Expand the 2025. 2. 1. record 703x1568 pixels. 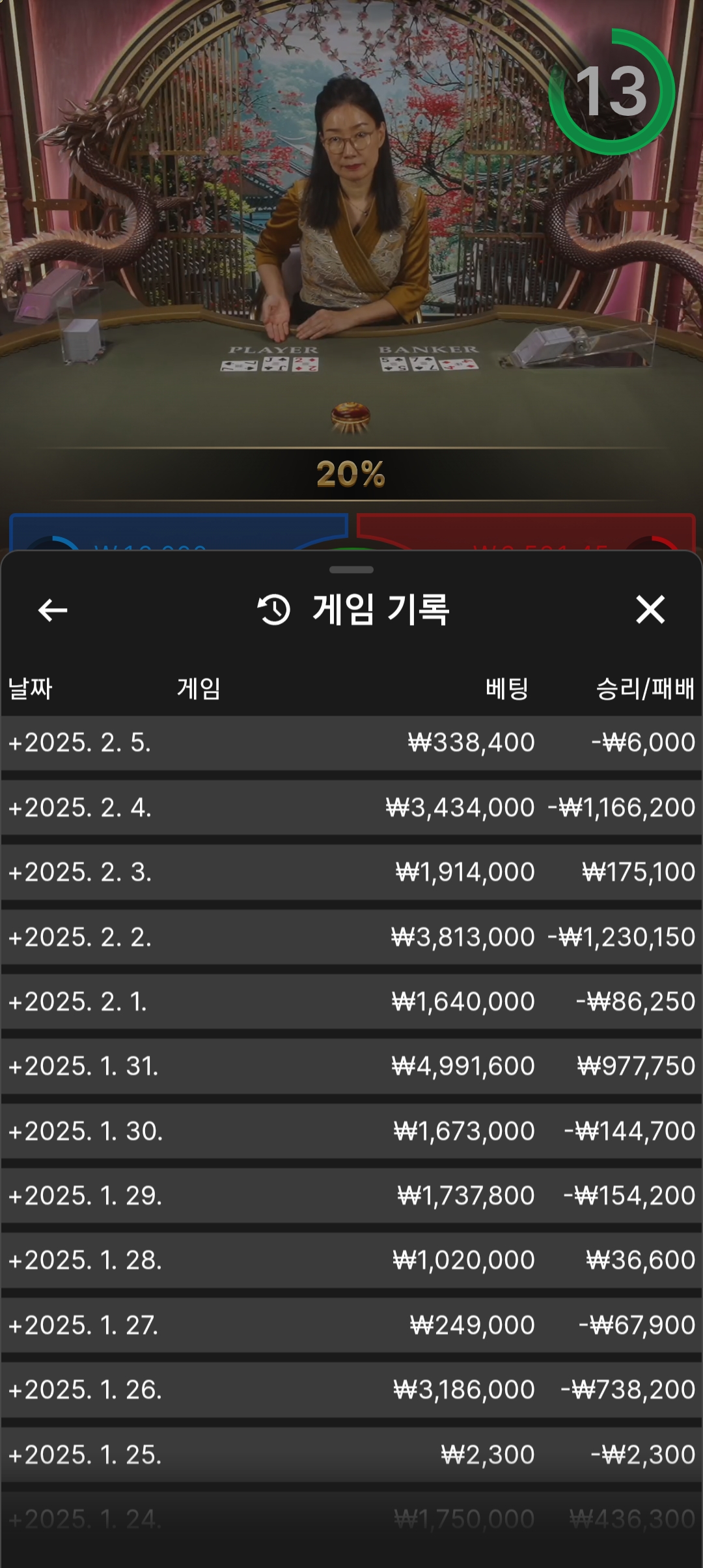click(x=351, y=1001)
